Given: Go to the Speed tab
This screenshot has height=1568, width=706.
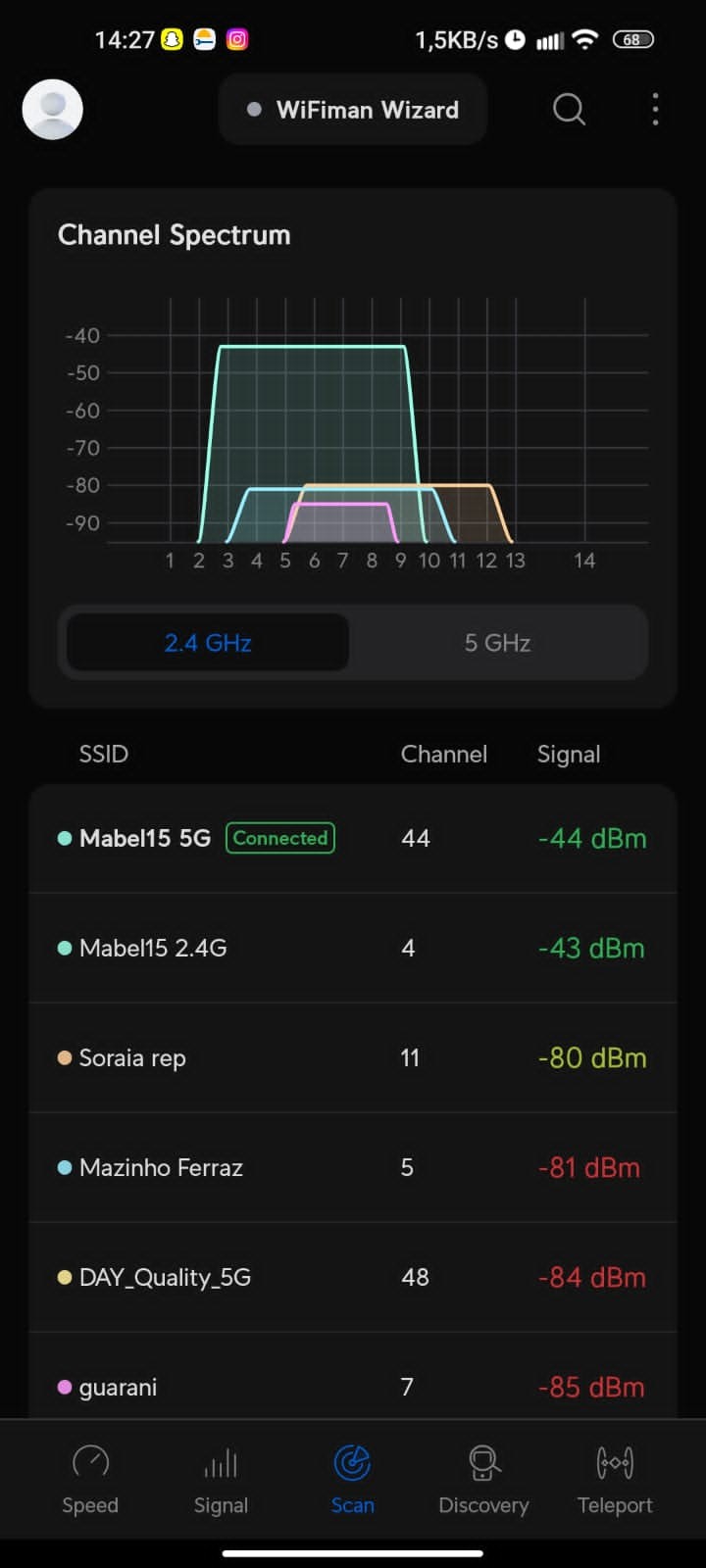Looking at the screenshot, I should [90, 1480].
